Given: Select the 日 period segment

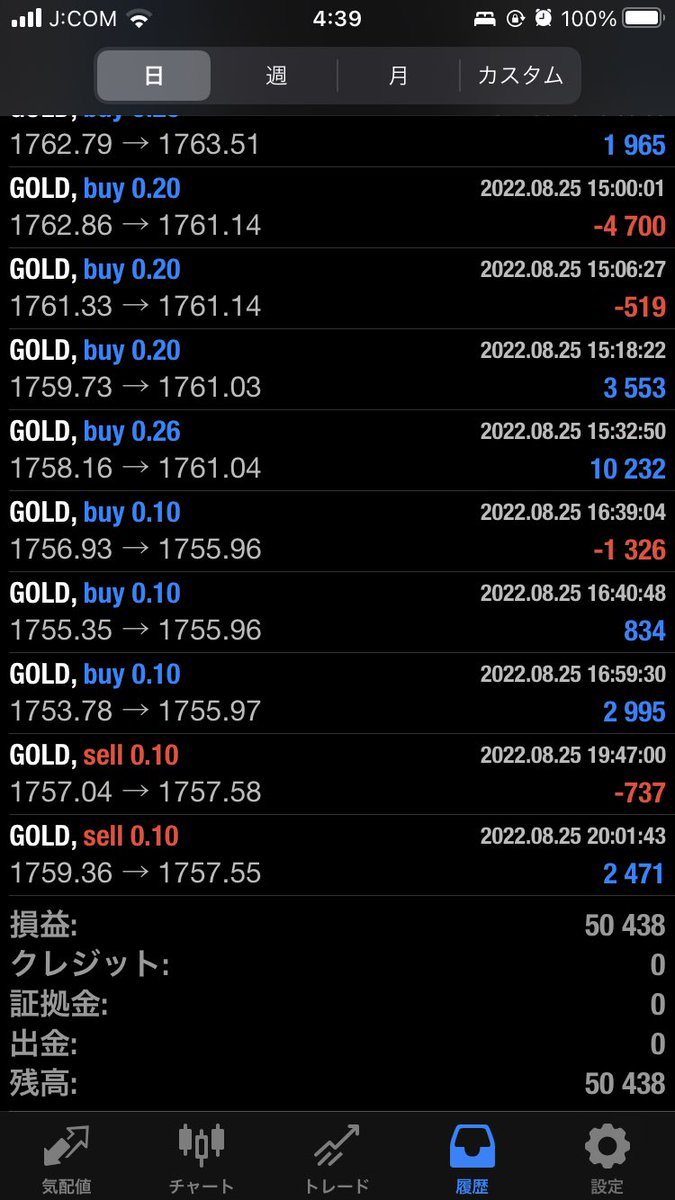Looking at the screenshot, I should (x=153, y=76).
